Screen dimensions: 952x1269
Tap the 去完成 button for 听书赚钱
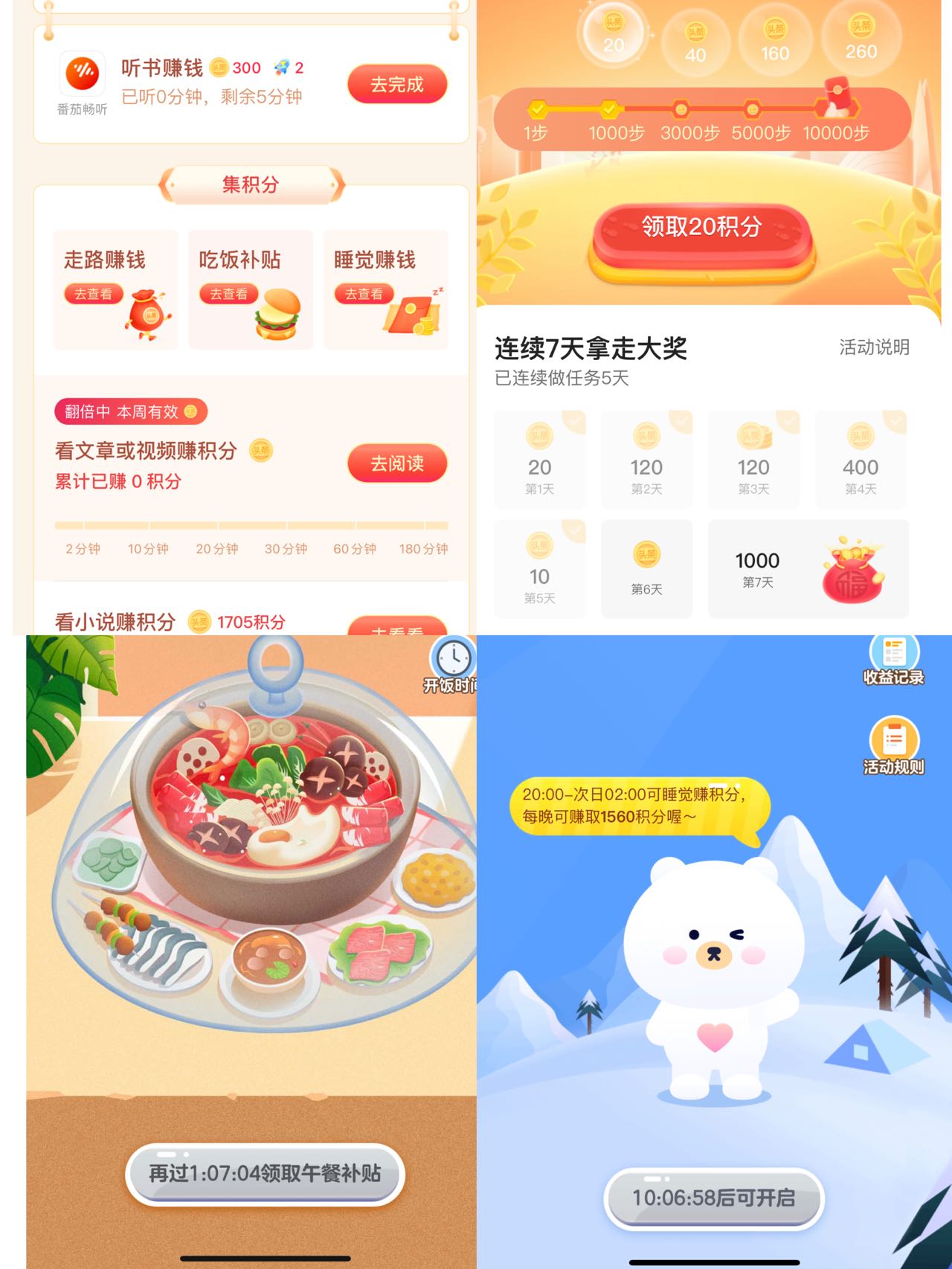396,84
